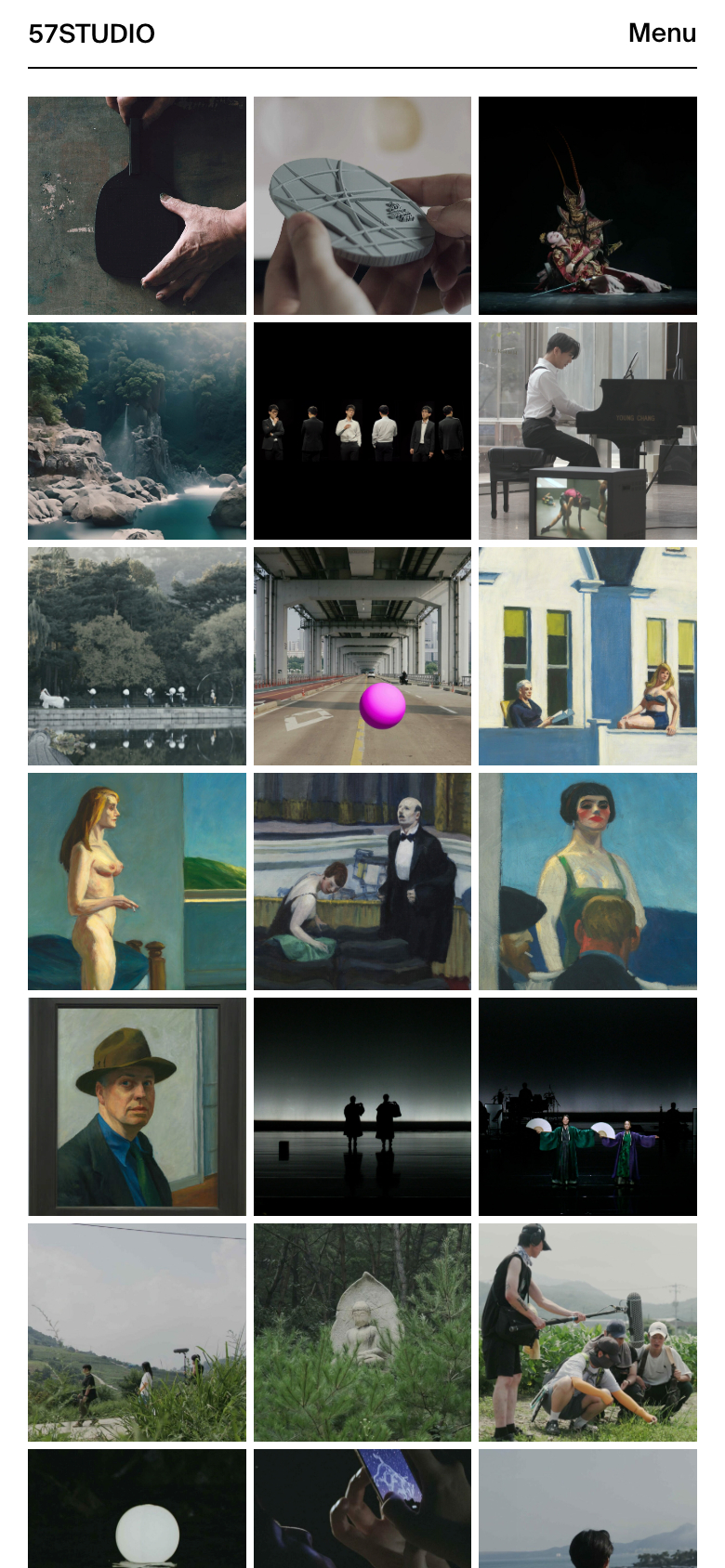
Task: View the standing nude woman painting
Action: pyautogui.click(x=137, y=882)
